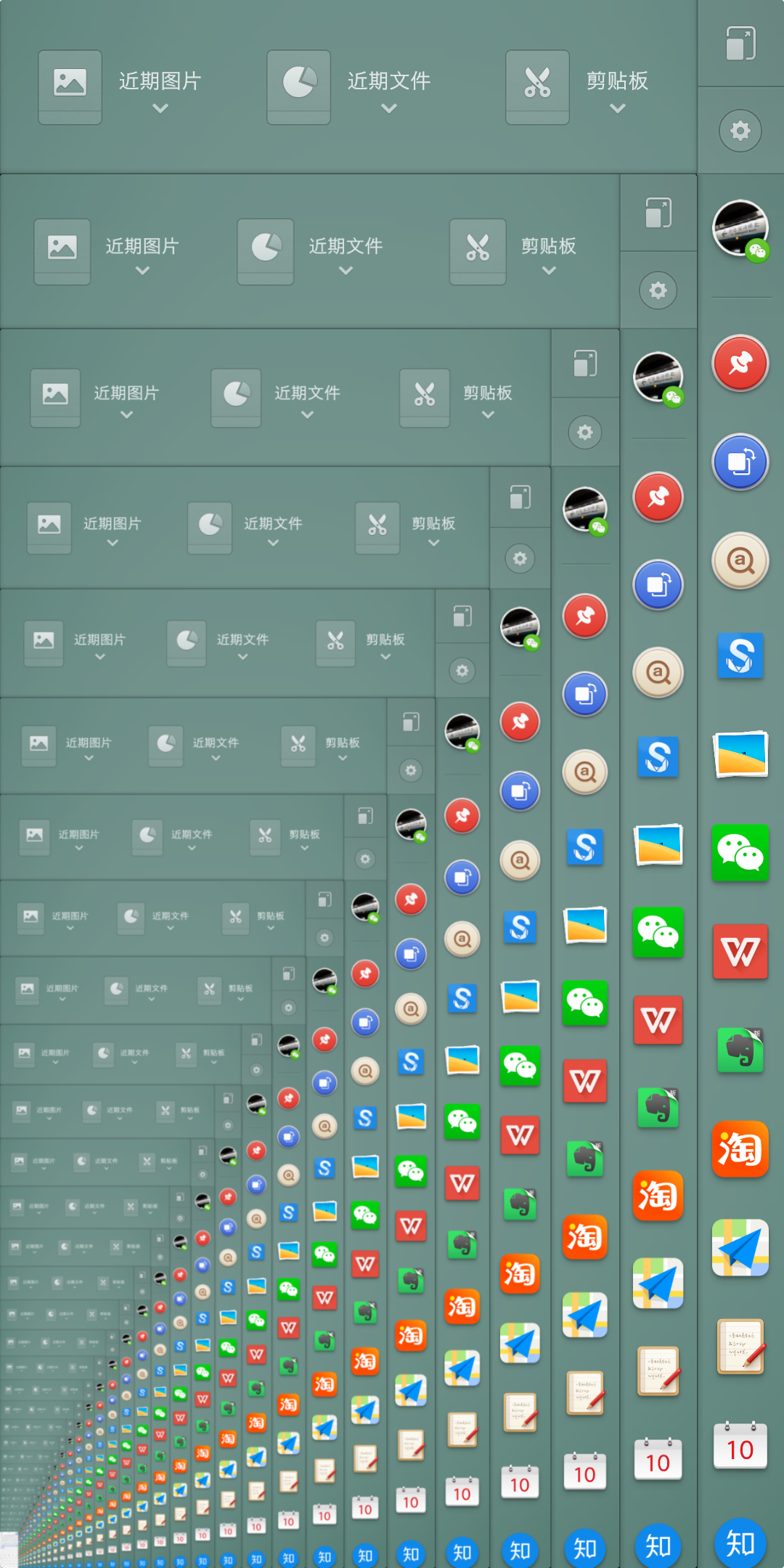This screenshot has height=1568, width=784.
Task: Open the largest Taobao 淘 icon
Action: click(x=740, y=1148)
